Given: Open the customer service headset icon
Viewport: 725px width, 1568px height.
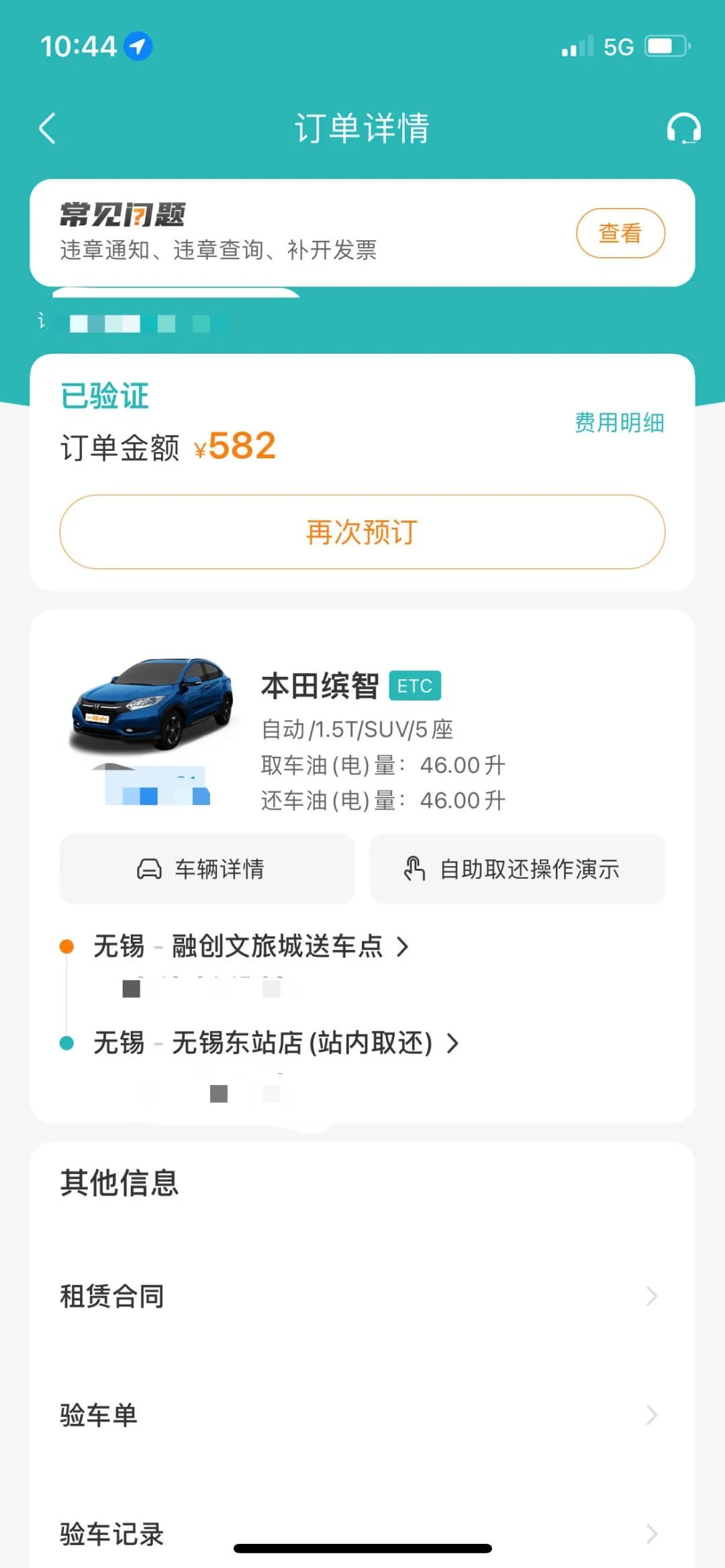Looking at the screenshot, I should [x=683, y=128].
